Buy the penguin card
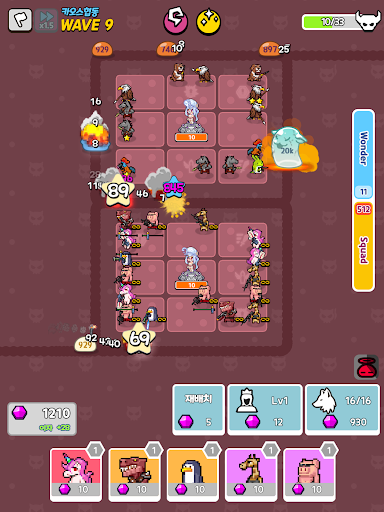This screenshot has width=384, height=512. pyautogui.click(x=193, y=474)
